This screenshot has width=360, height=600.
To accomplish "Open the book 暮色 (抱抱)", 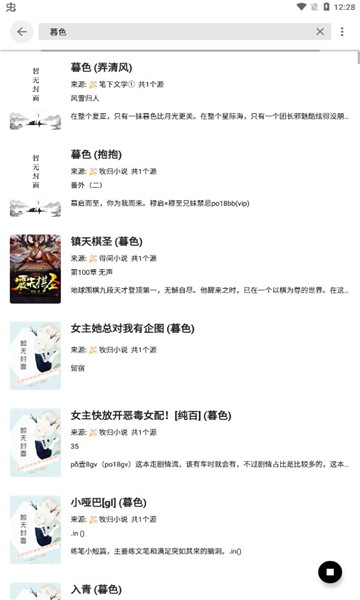I will tap(180, 181).
